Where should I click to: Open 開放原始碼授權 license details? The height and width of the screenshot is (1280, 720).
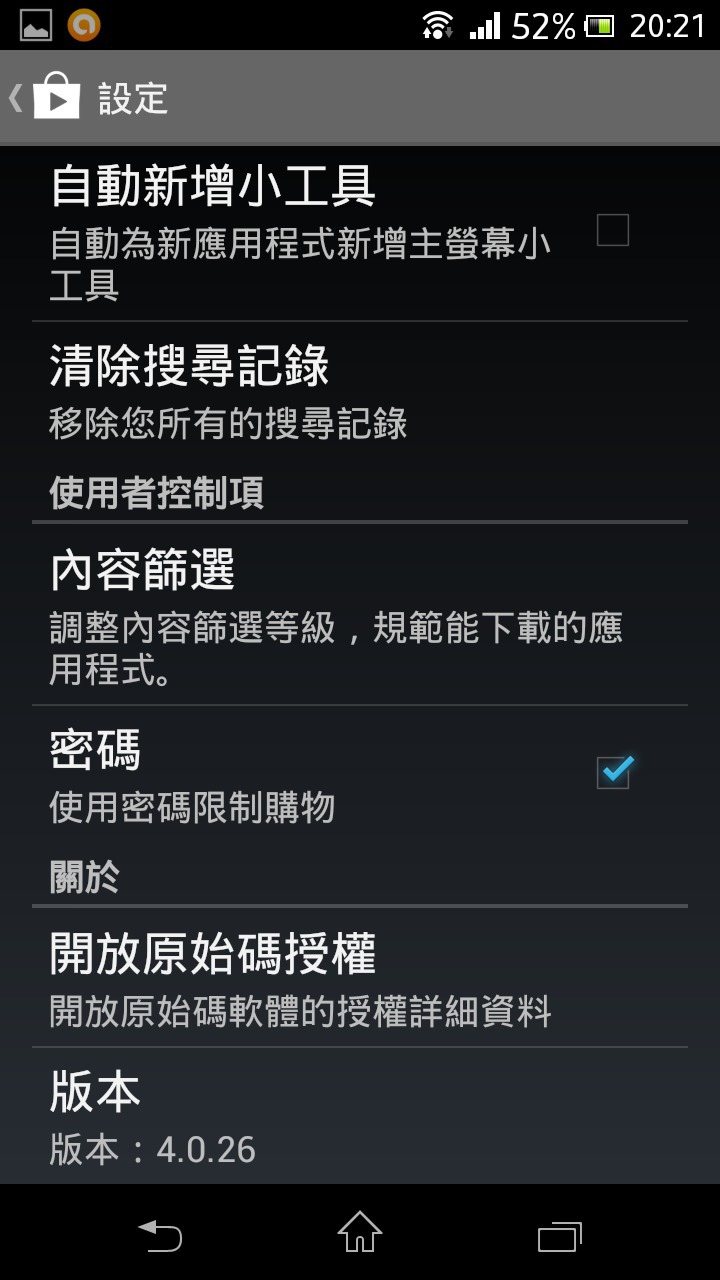360,978
